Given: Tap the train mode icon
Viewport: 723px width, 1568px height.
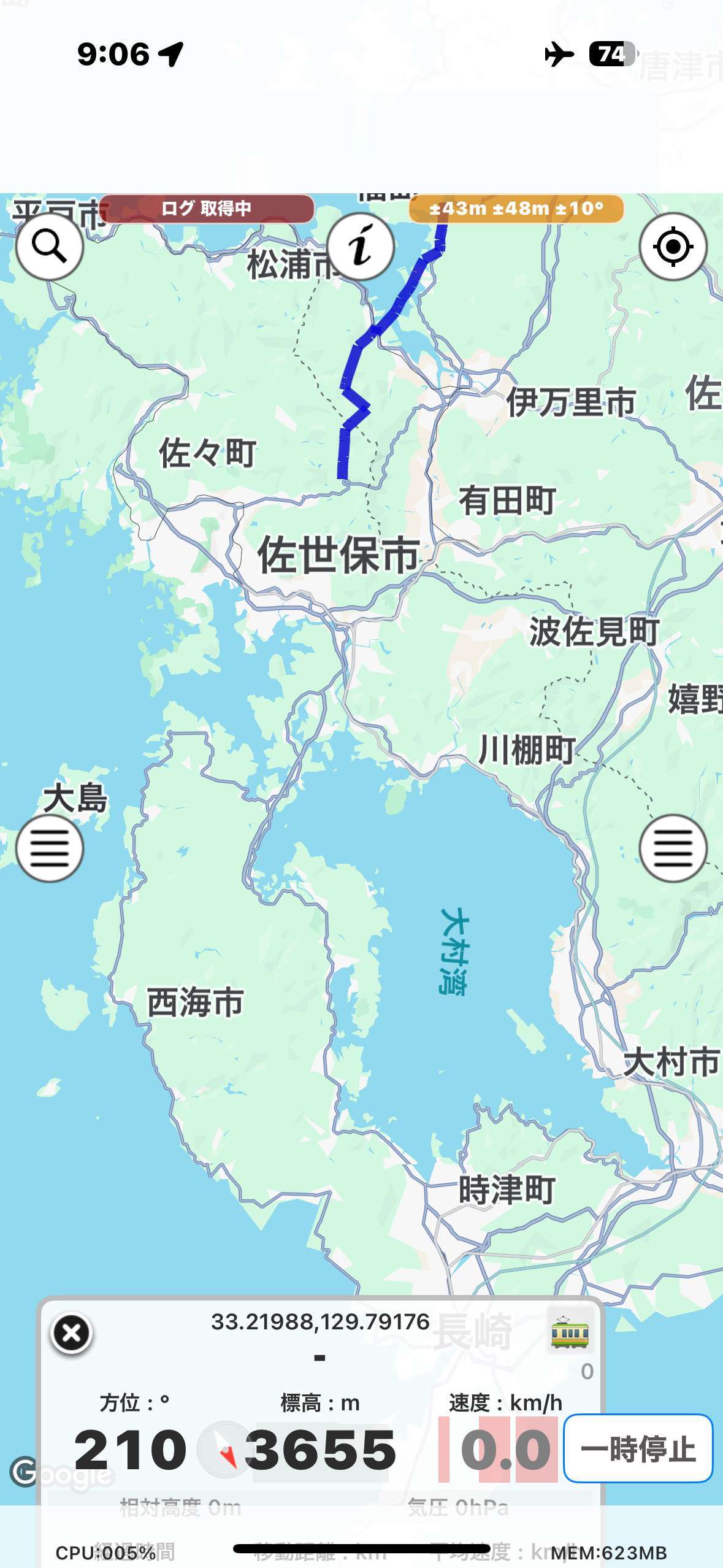Looking at the screenshot, I should [x=570, y=1333].
